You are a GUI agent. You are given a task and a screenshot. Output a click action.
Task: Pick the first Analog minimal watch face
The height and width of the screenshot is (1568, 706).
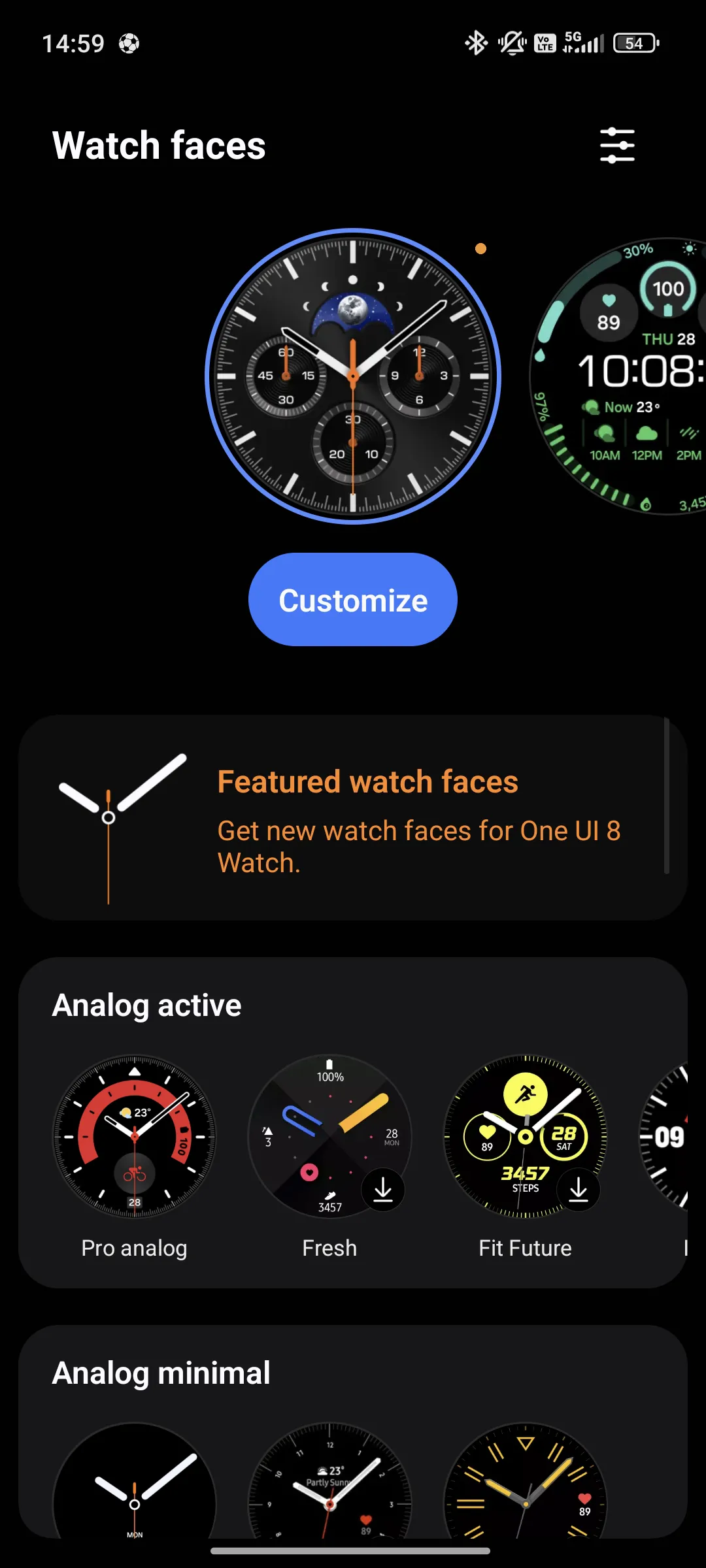coord(134,1480)
